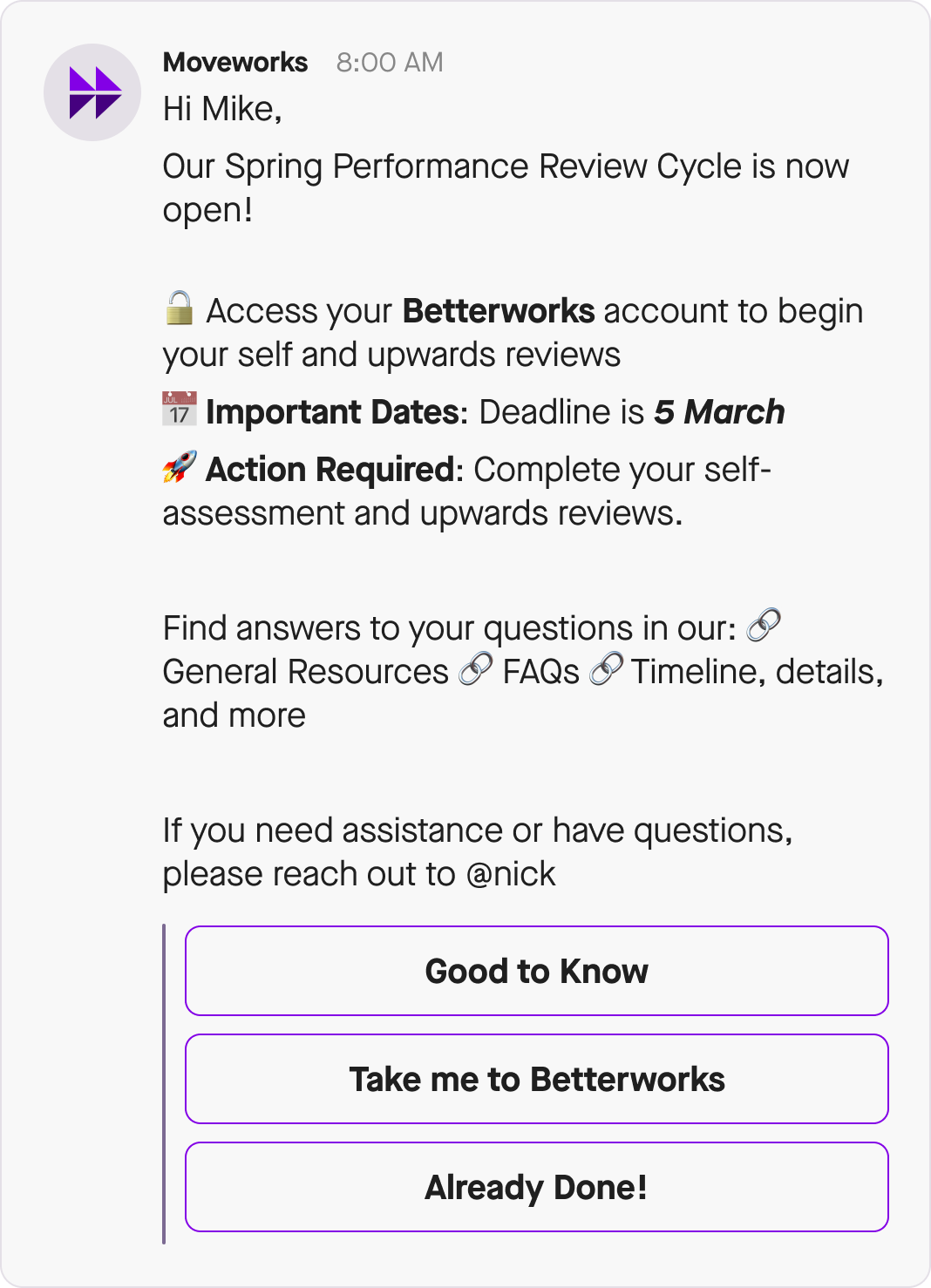The height and width of the screenshot is (1288, 931).
Task: Open the Timeline, details, and more link
Action: (x=756, y=672)
